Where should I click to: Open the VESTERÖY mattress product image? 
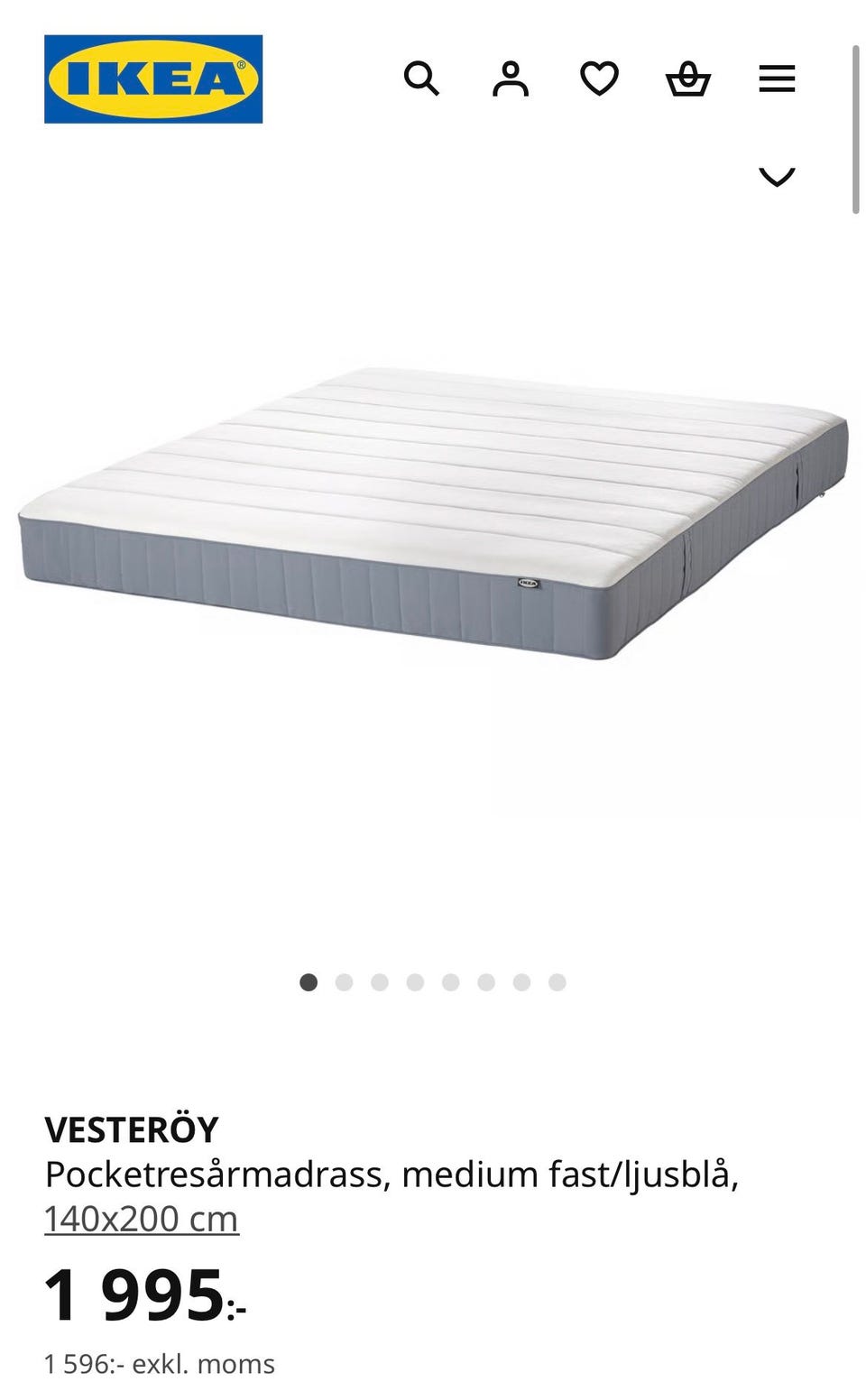click(433, 512)
